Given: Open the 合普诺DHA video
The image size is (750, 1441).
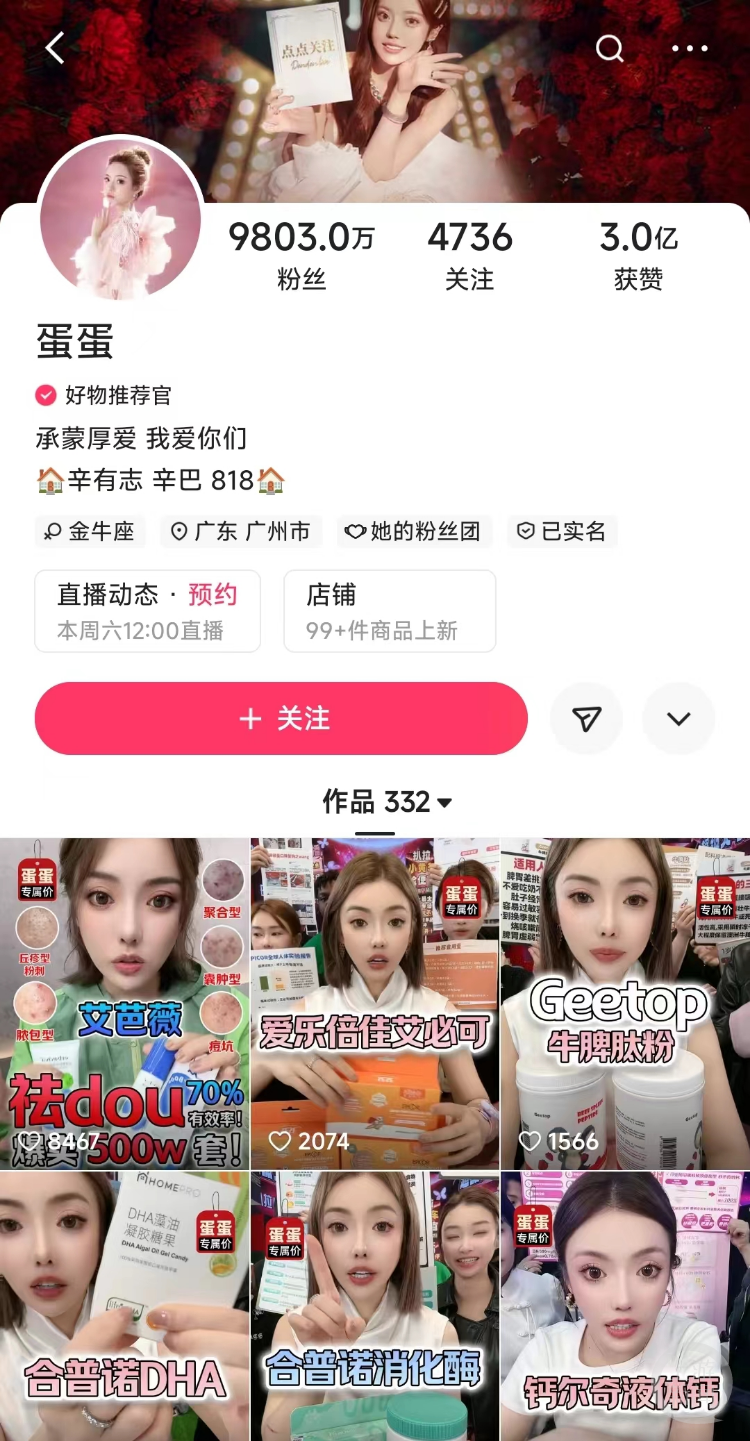Looking at the screenshot, I should tap(124, 1305).
